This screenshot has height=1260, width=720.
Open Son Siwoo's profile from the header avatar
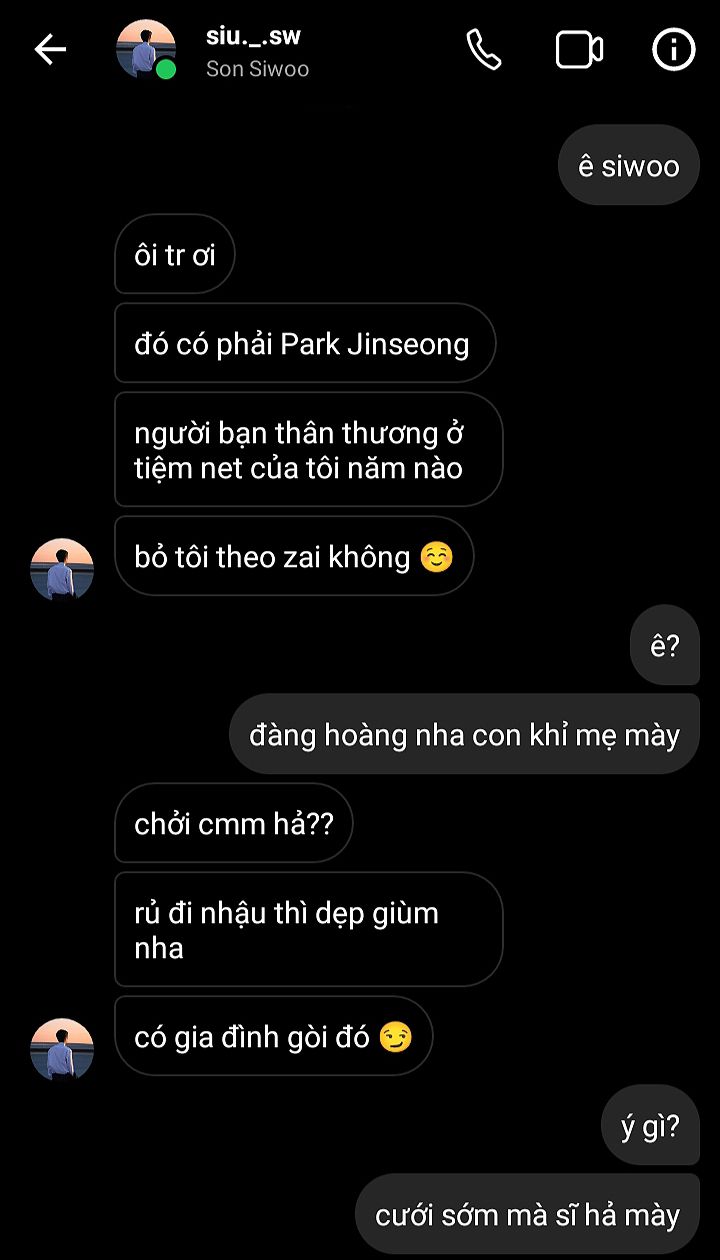pos(146,49)
